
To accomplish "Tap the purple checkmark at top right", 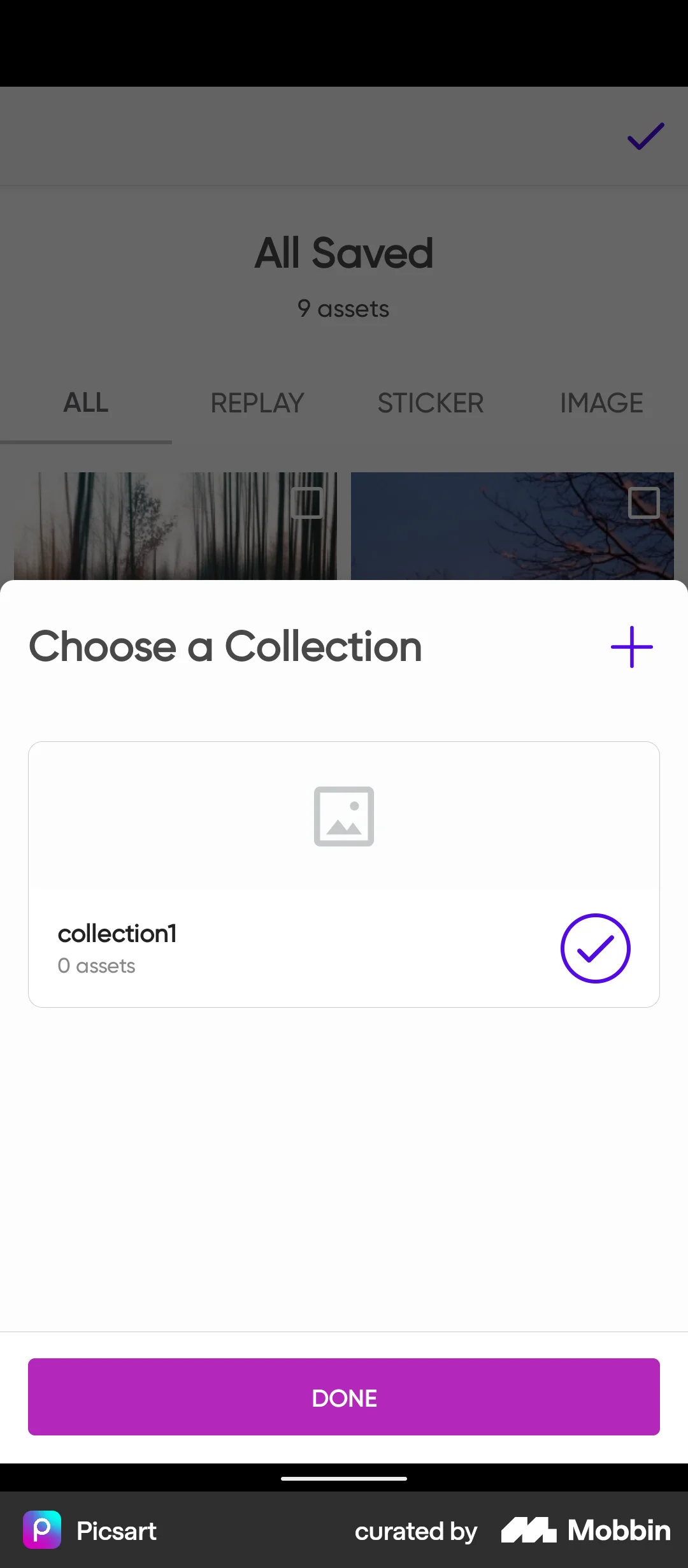I will 645,135.
